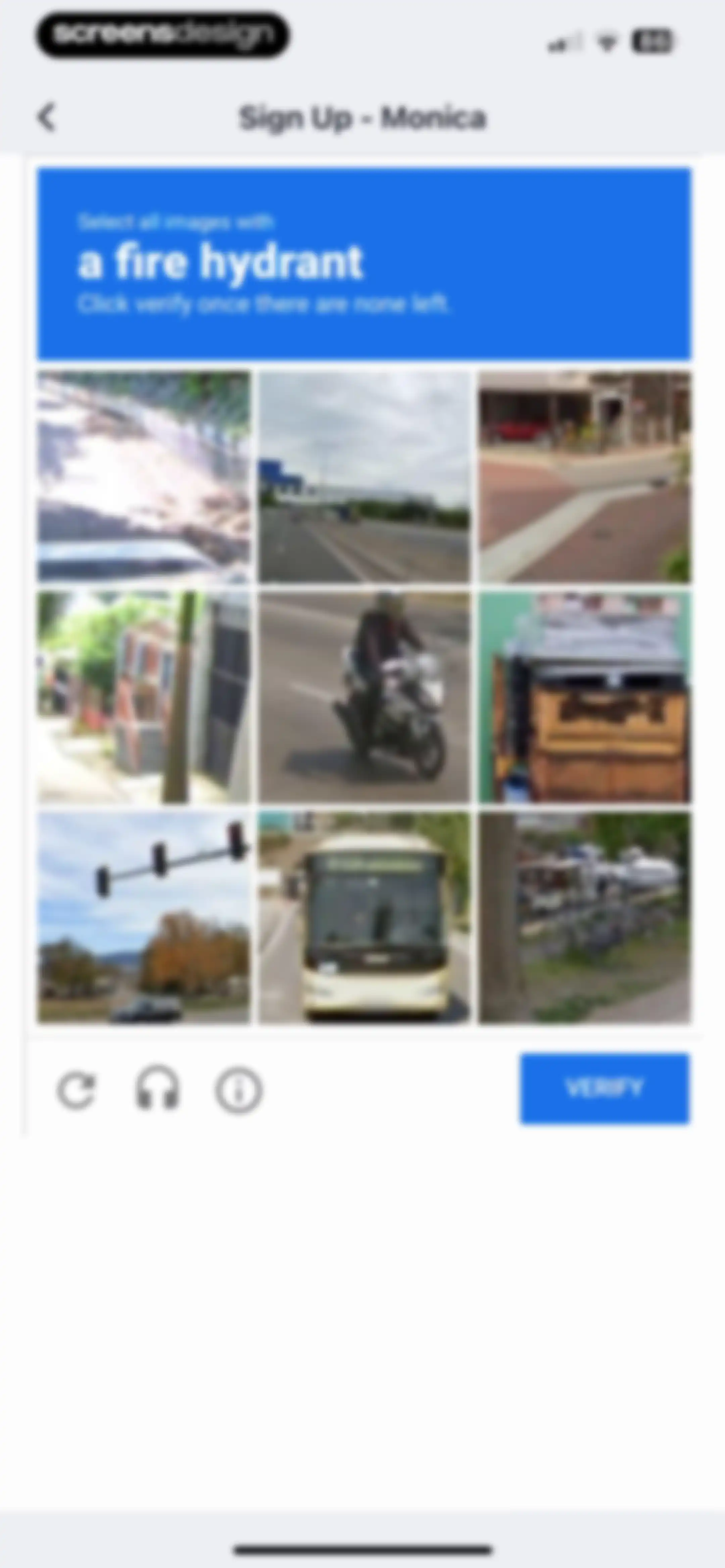Select the utility pole beside building tile
The width and height of the screenshot is (725, 1568).
tap(144, 697)
